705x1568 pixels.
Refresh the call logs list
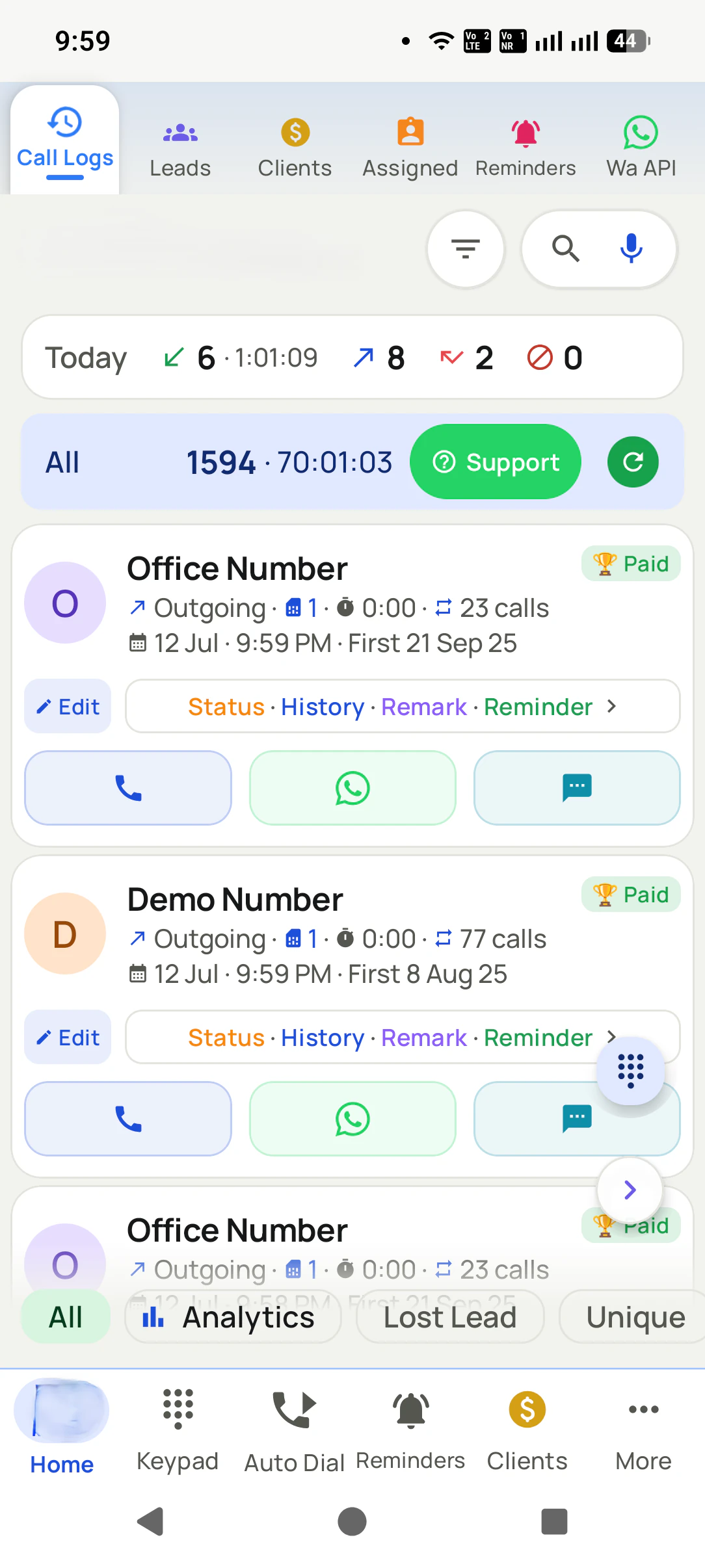[x=633, y=462]
